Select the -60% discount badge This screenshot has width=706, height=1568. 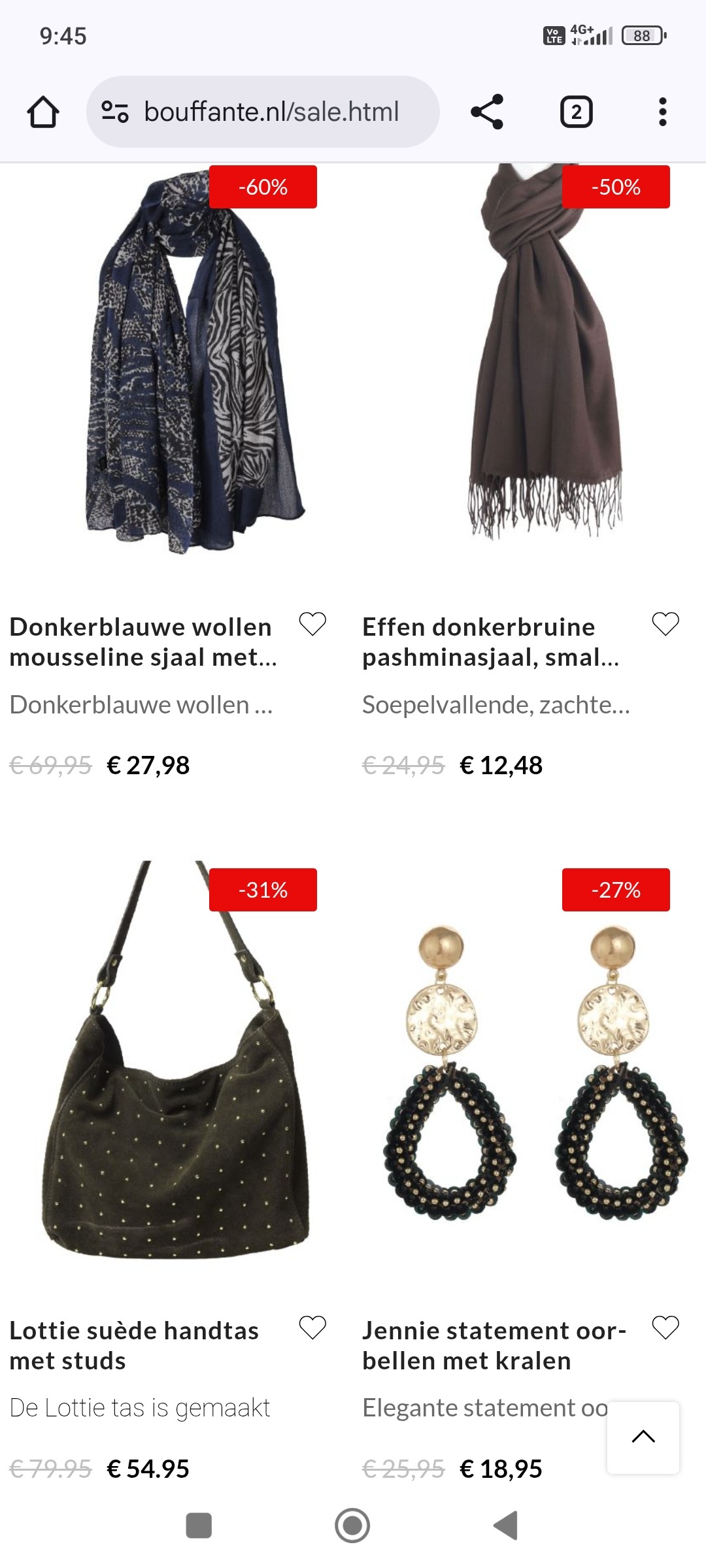pyautogui.click(x=261, y=188)
